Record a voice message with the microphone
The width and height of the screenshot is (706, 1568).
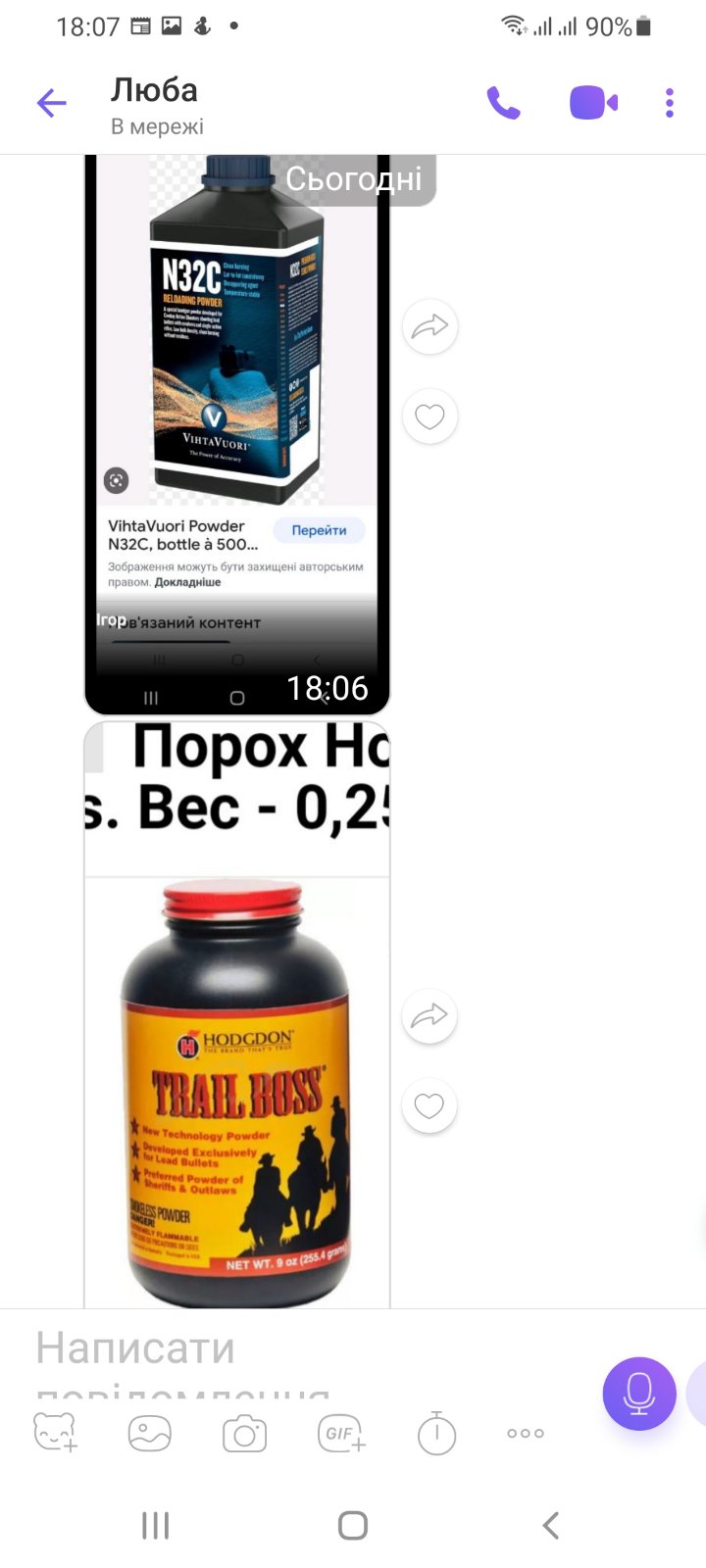point(639,1393)
